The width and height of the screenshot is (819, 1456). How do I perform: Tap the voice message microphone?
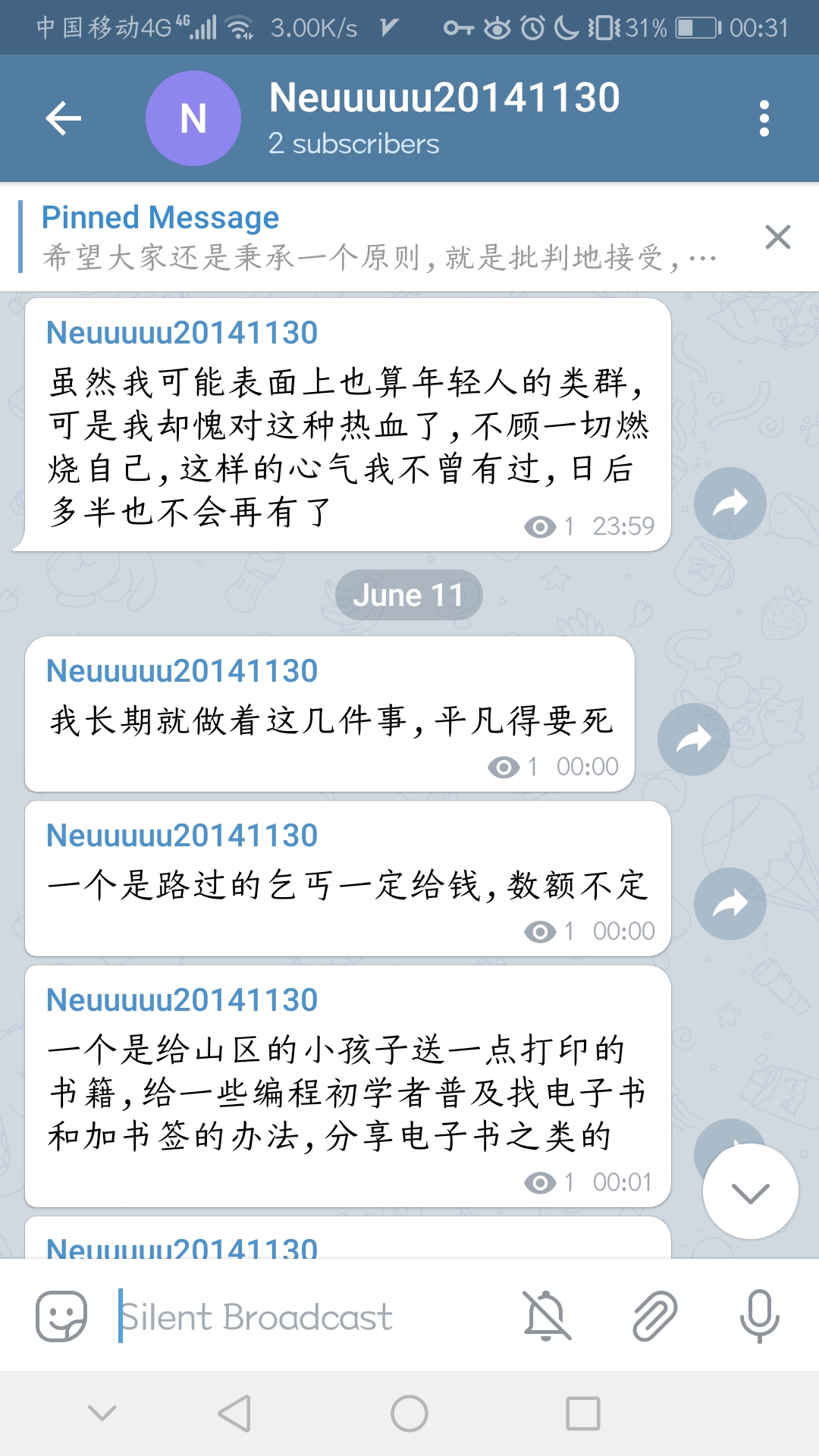[x=759, y=1316]
